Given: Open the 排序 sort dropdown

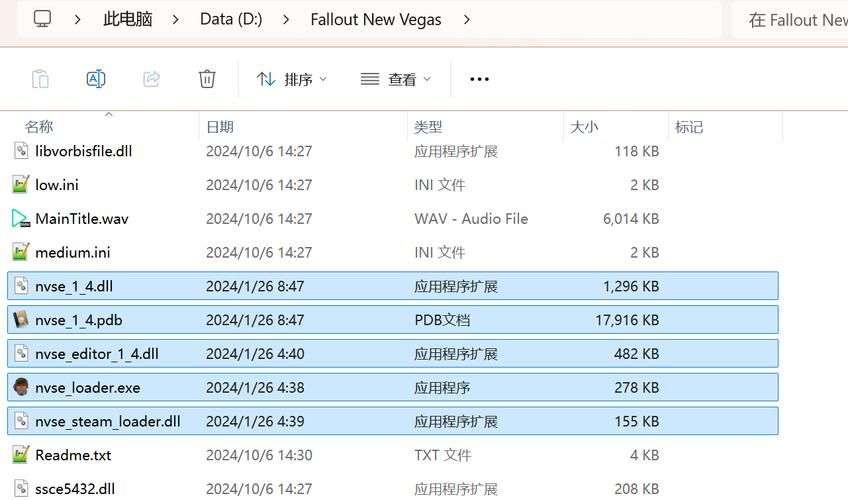Looking at the screenshot, I should click(x=292, y=79).
